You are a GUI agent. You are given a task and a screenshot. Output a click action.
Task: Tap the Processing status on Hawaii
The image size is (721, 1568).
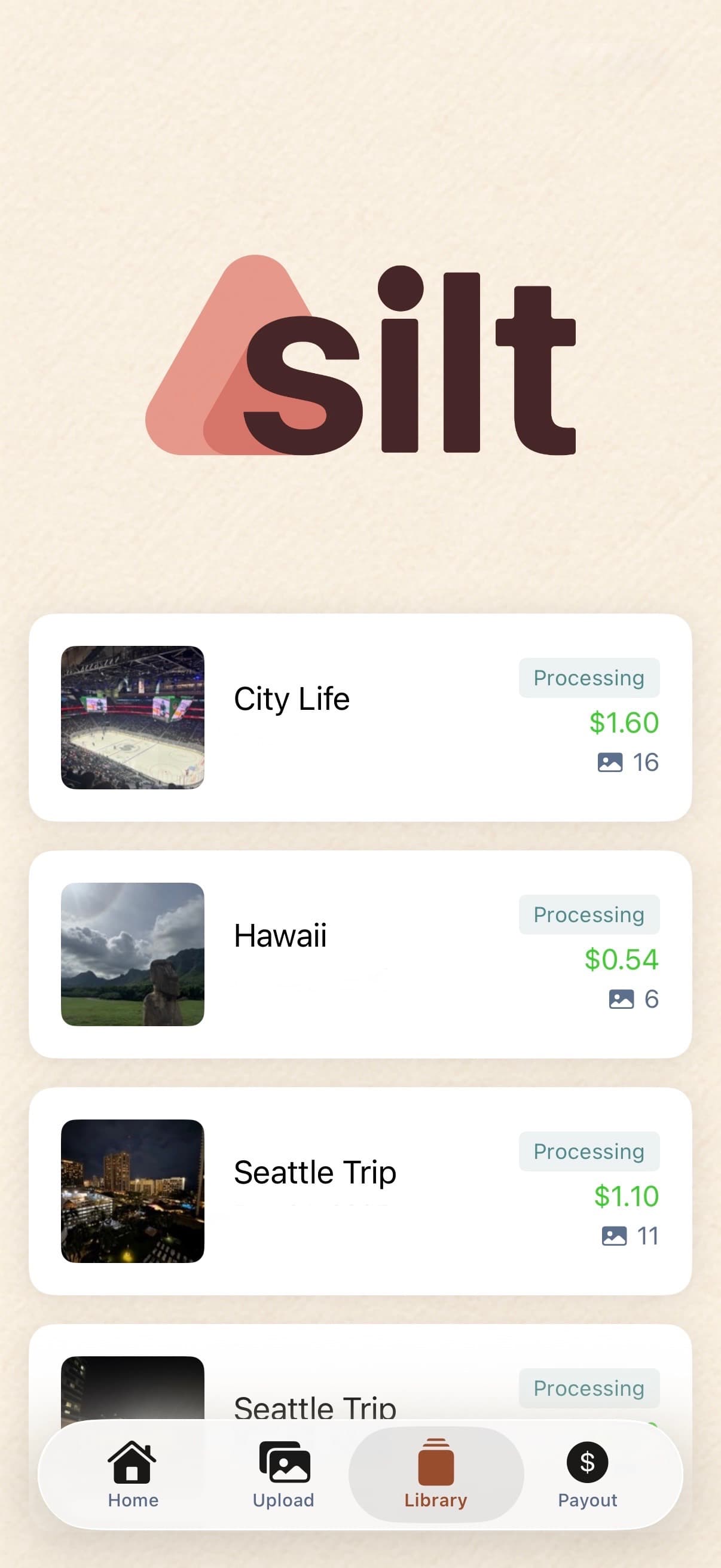click(588, 914)
